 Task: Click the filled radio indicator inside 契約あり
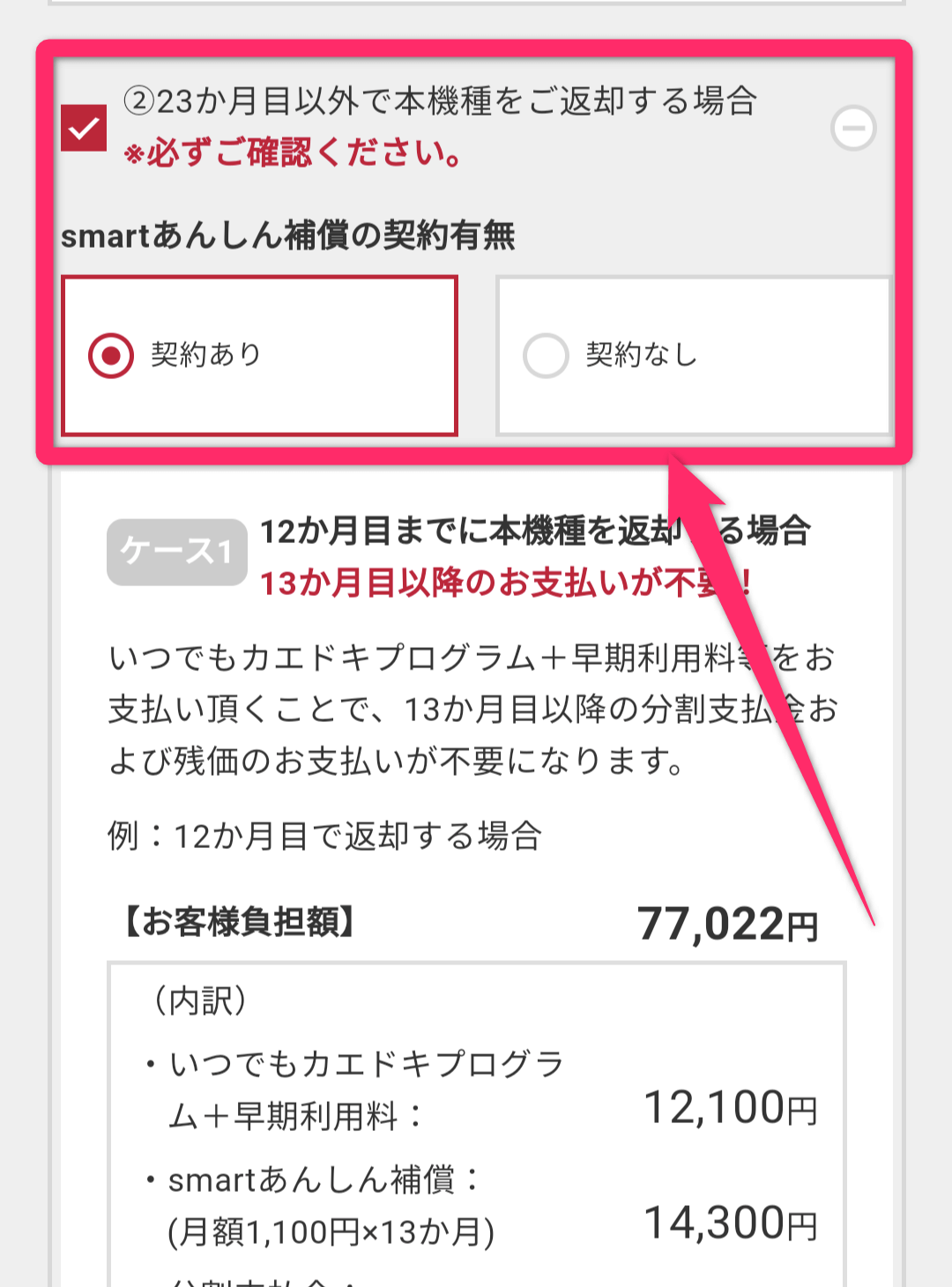click(x=109, y=356)
